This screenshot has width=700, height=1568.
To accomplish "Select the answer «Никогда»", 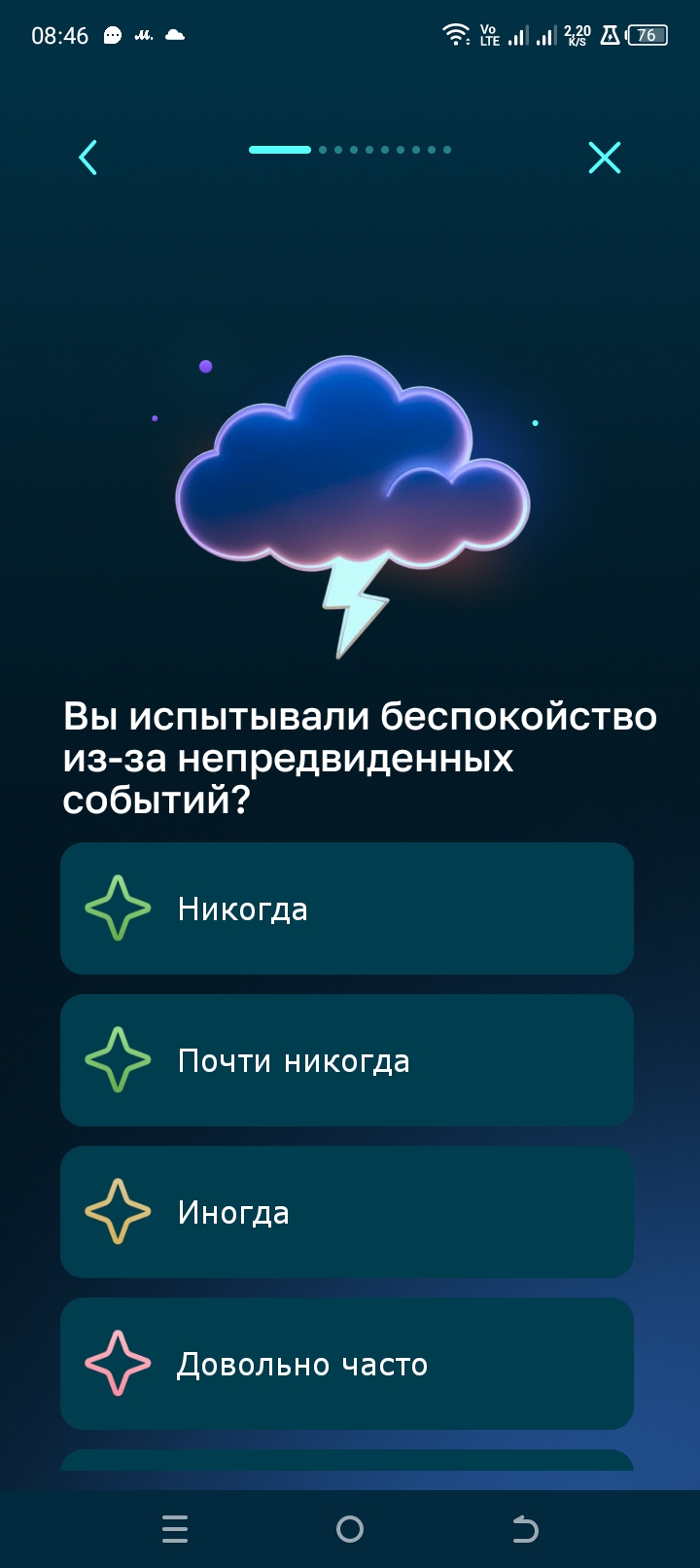I will [x=347, y=909].
